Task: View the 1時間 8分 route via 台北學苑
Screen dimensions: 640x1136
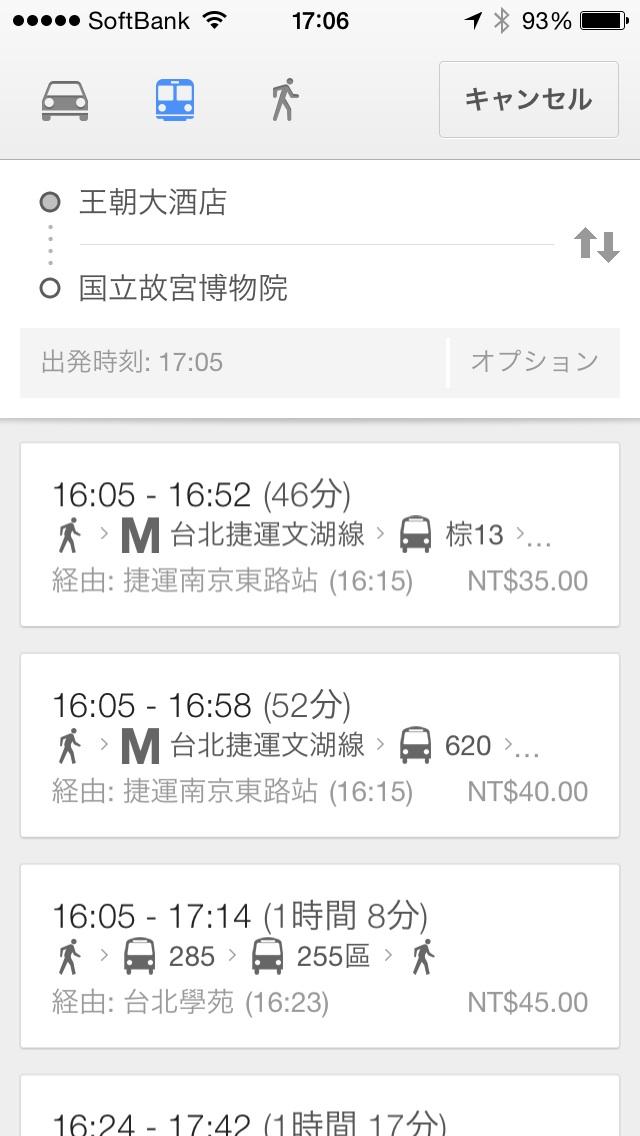Action: [x=320, y=955]
